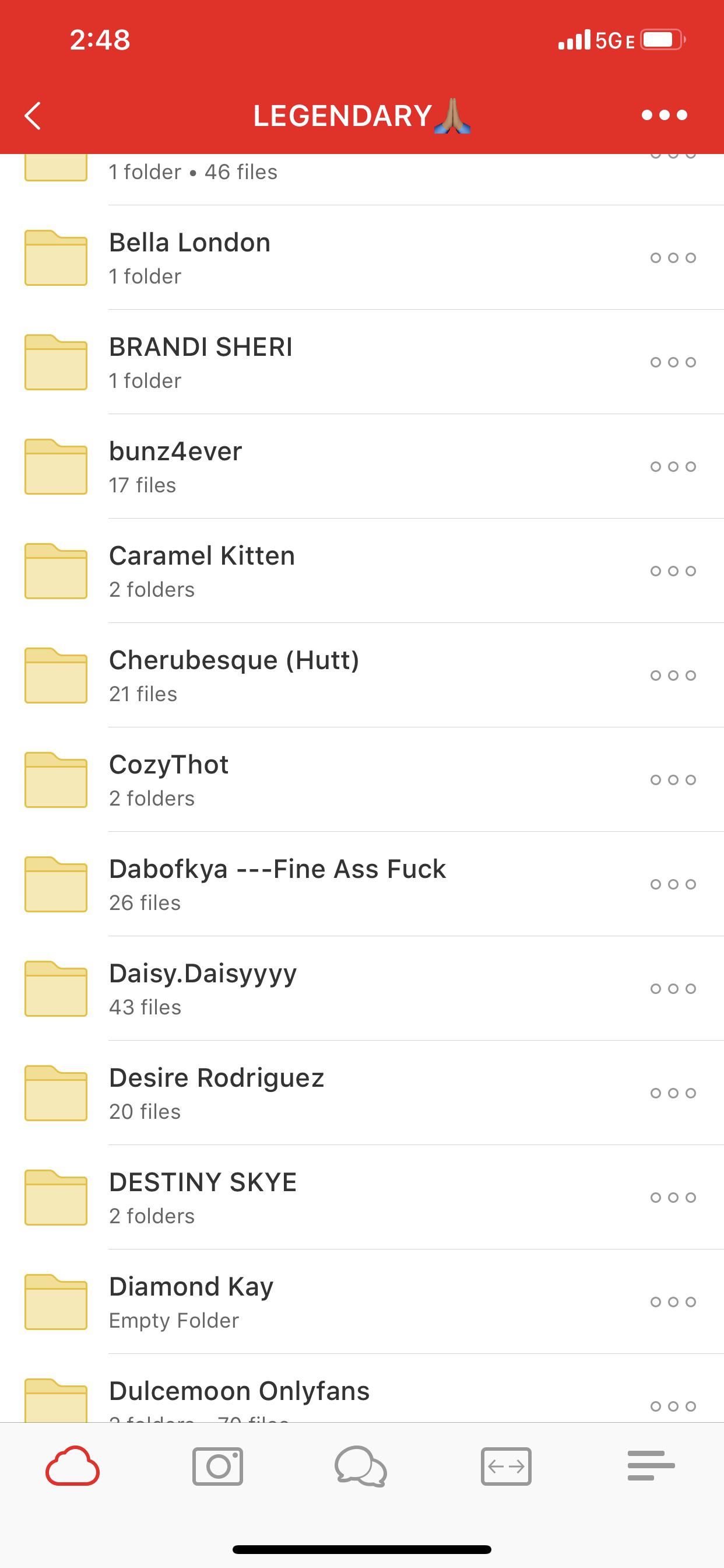Switch to the Cloud Drive tab
This screenshot has width=724, height=1568.
click(72, 1466)
